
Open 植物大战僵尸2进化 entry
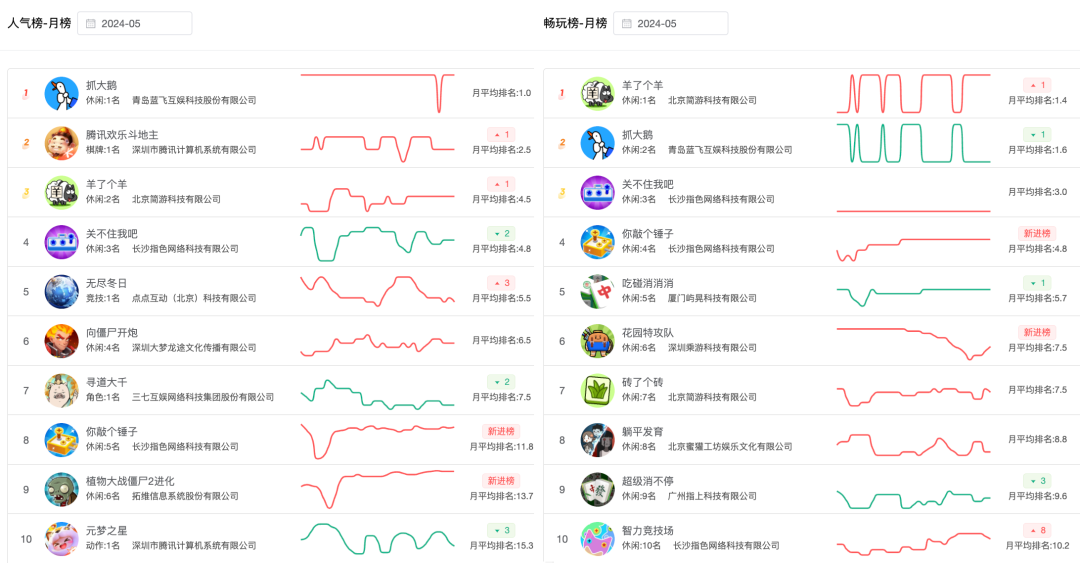pos(130,481)
